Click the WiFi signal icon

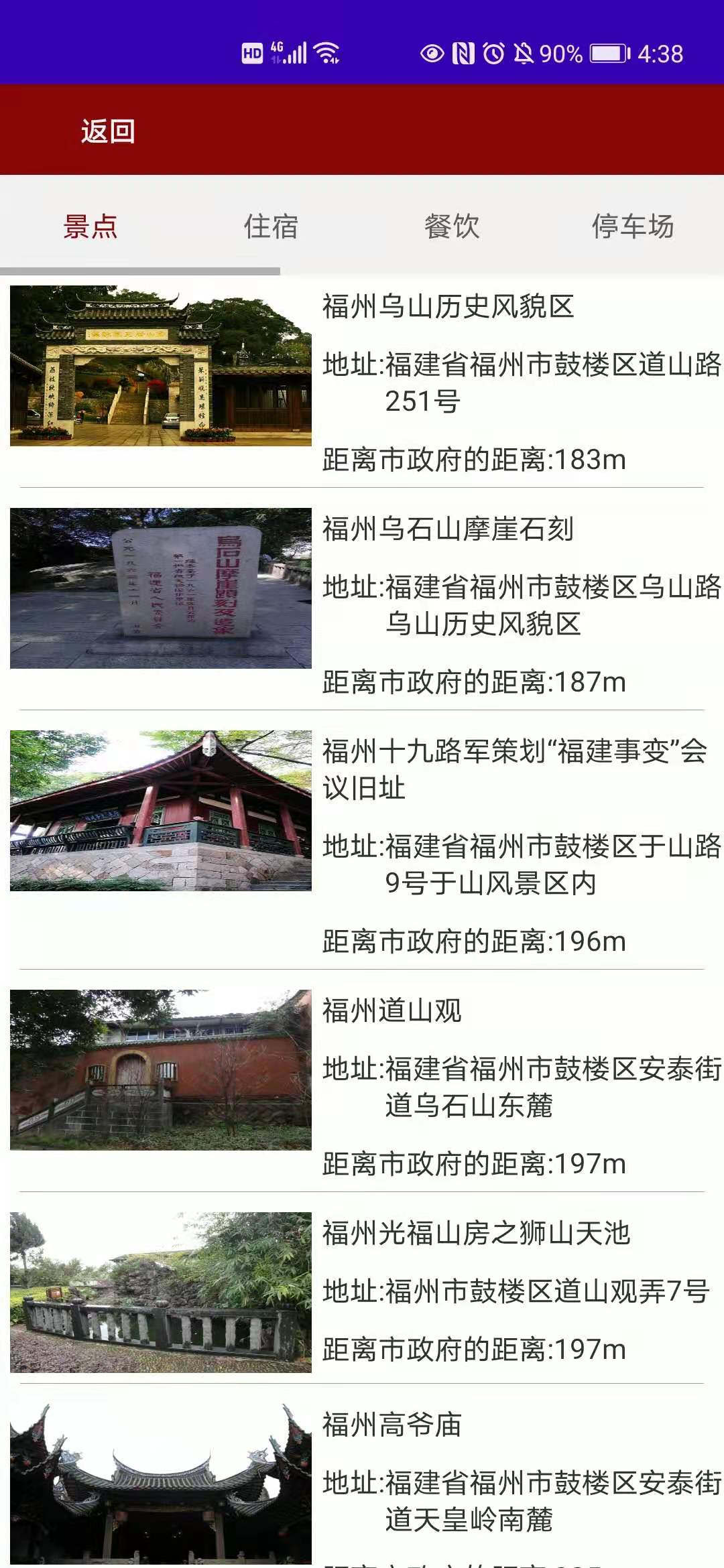tap(326, 51)
